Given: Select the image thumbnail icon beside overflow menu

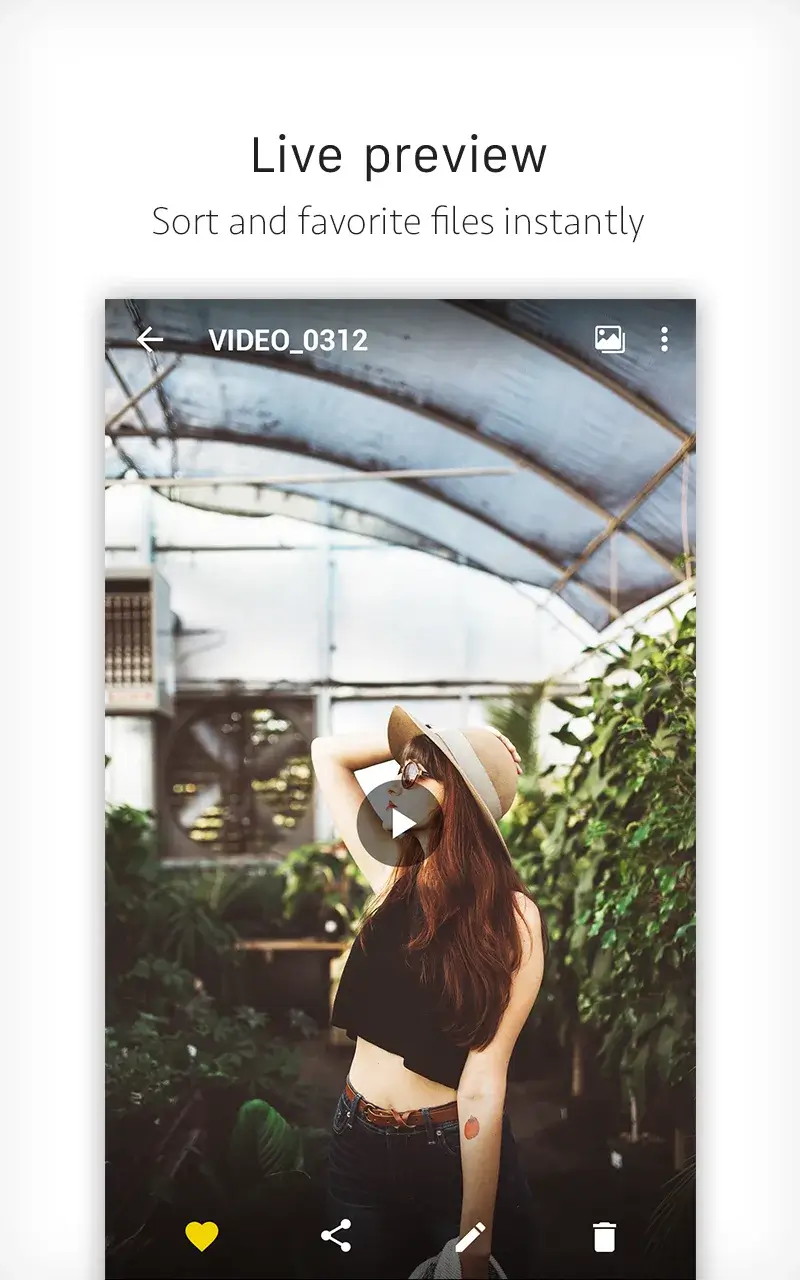Looking at the screenshot, I should coord(608,340).
